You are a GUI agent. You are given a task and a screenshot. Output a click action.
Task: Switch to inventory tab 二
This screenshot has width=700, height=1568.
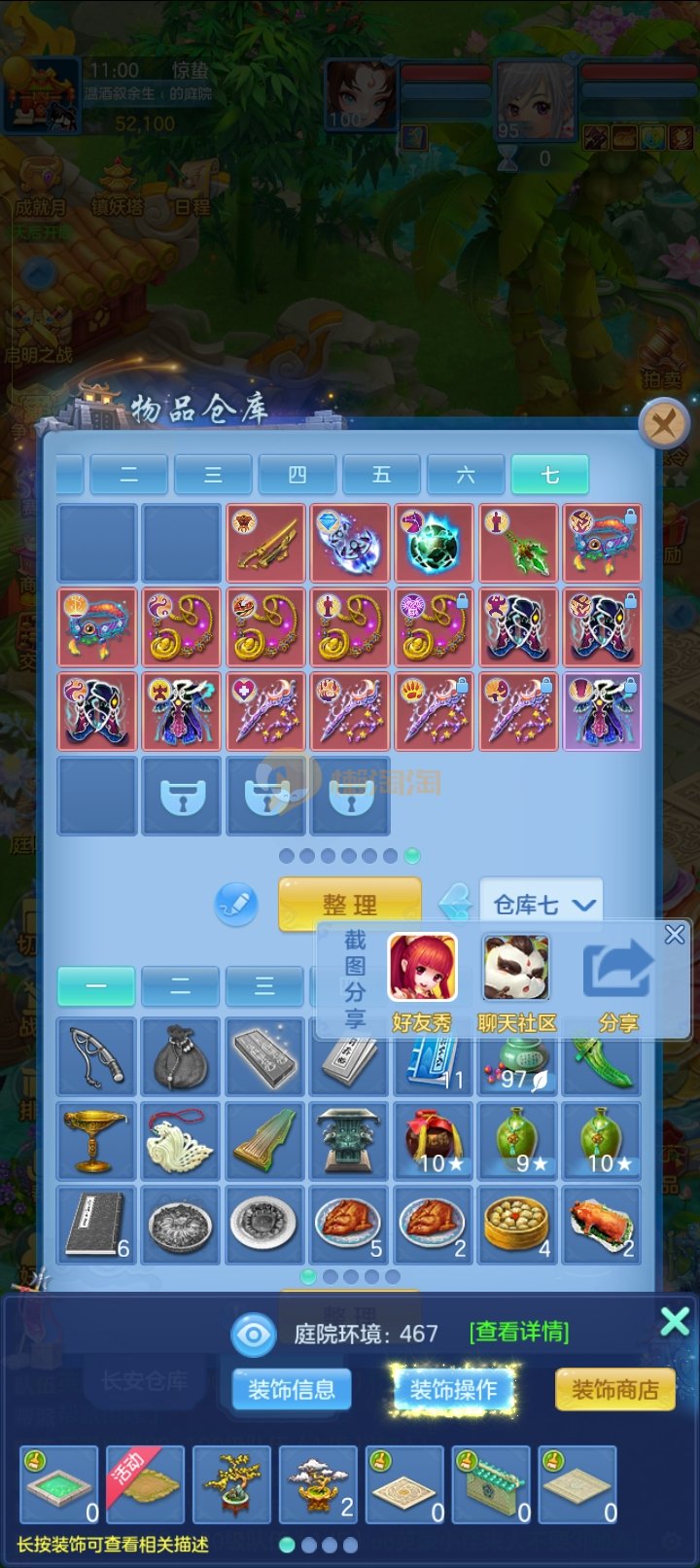pos(180,986)
